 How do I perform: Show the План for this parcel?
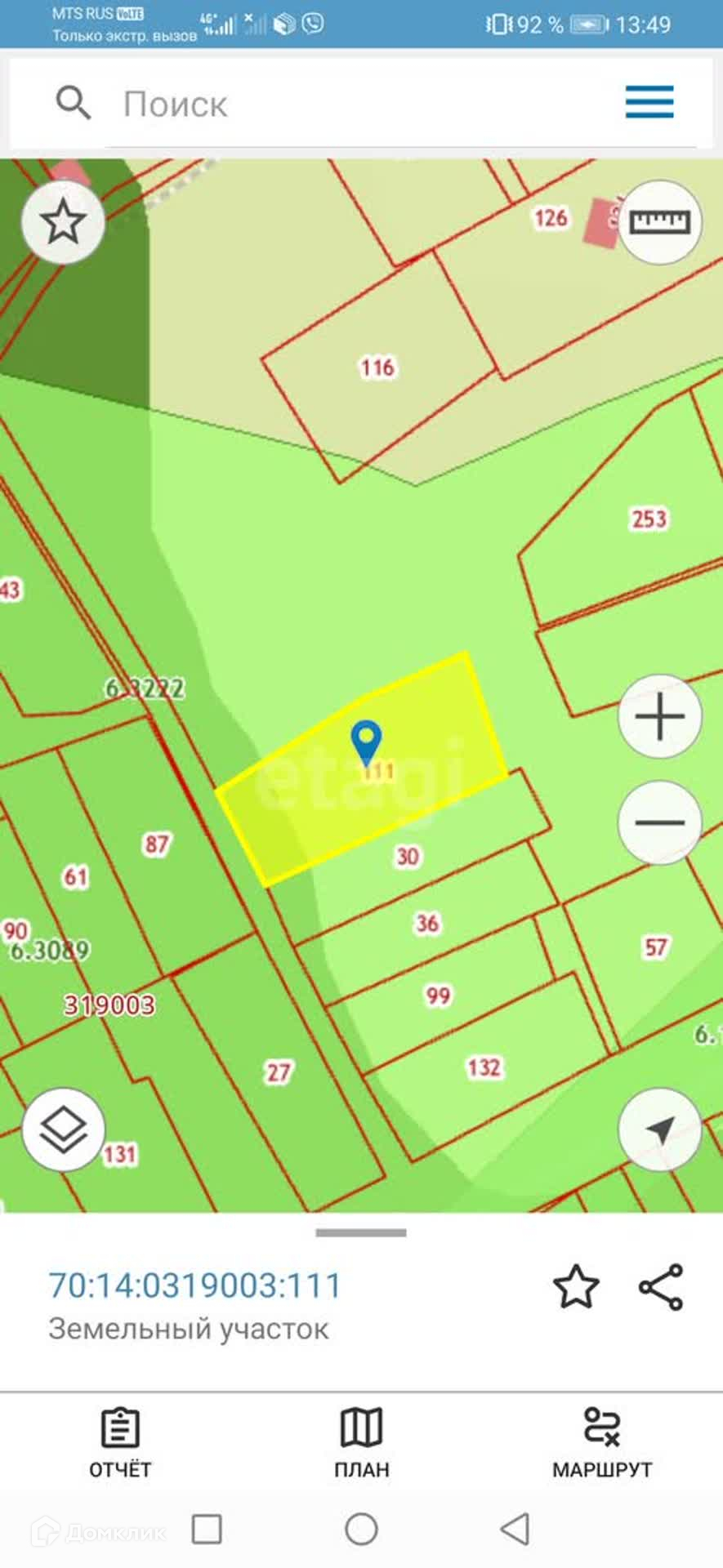[361, 1444]
